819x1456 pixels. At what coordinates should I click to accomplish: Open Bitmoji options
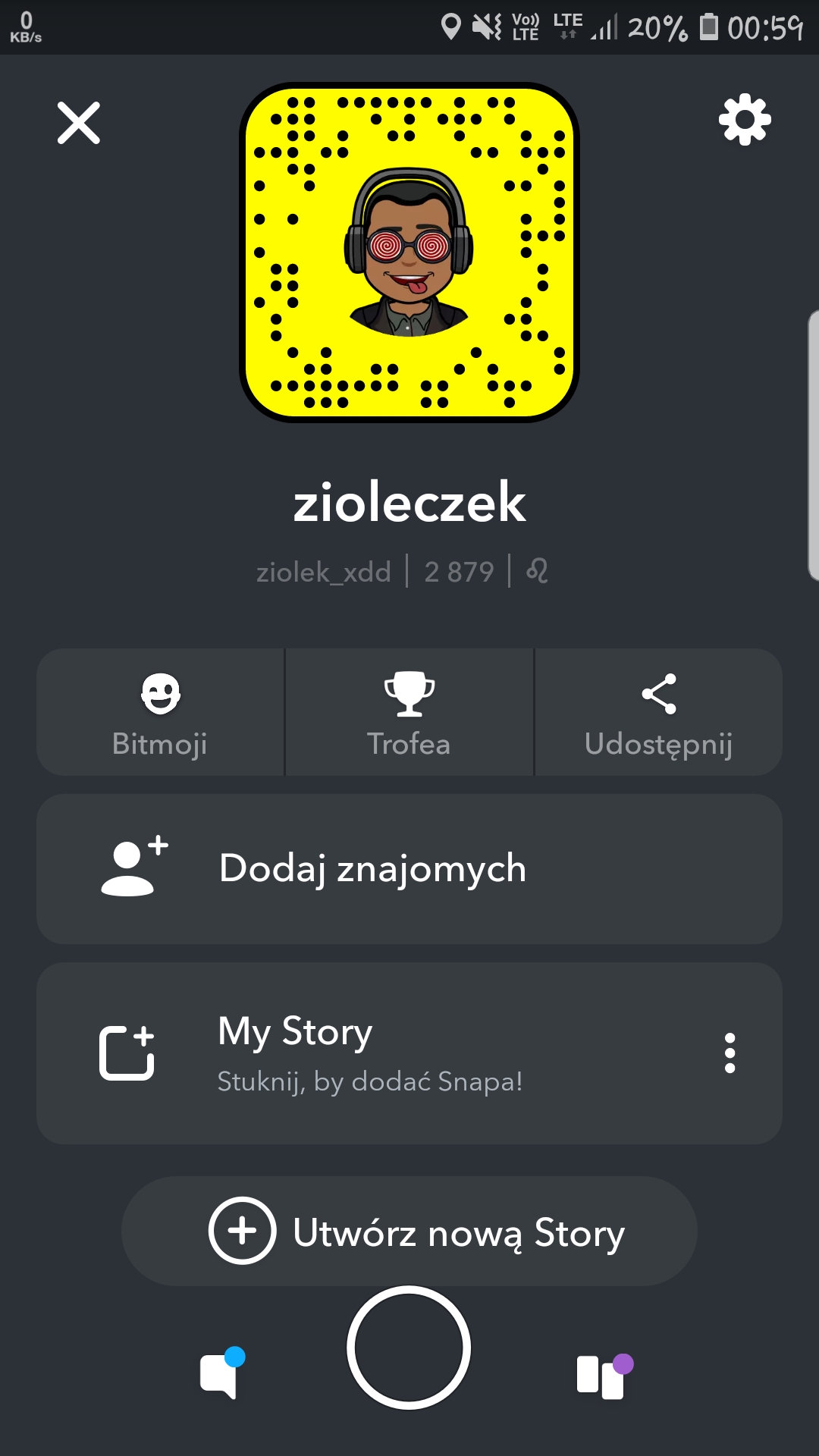tap(160, 713)
